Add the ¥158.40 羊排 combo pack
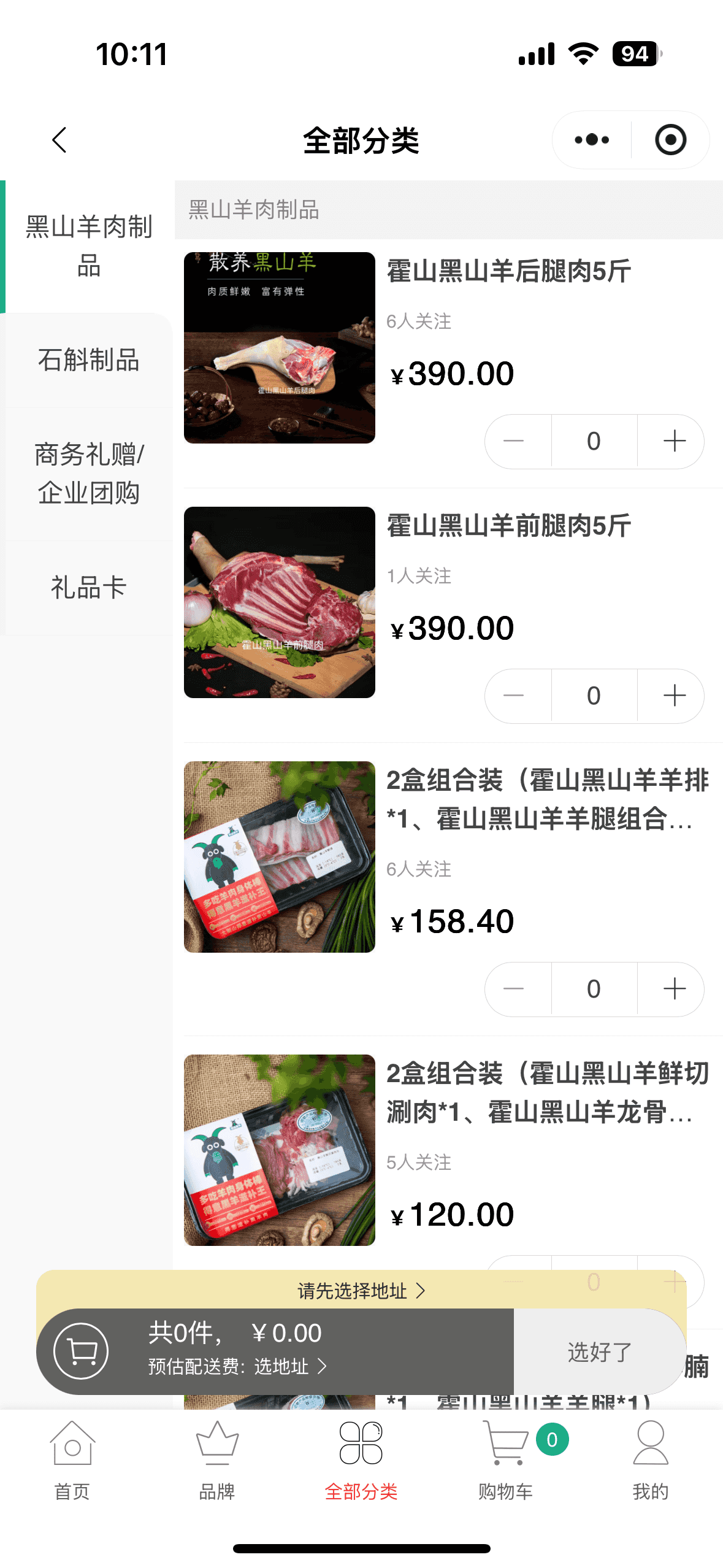Image resolution: width=723 pixels, height=1568 pixels. point(674,989)
